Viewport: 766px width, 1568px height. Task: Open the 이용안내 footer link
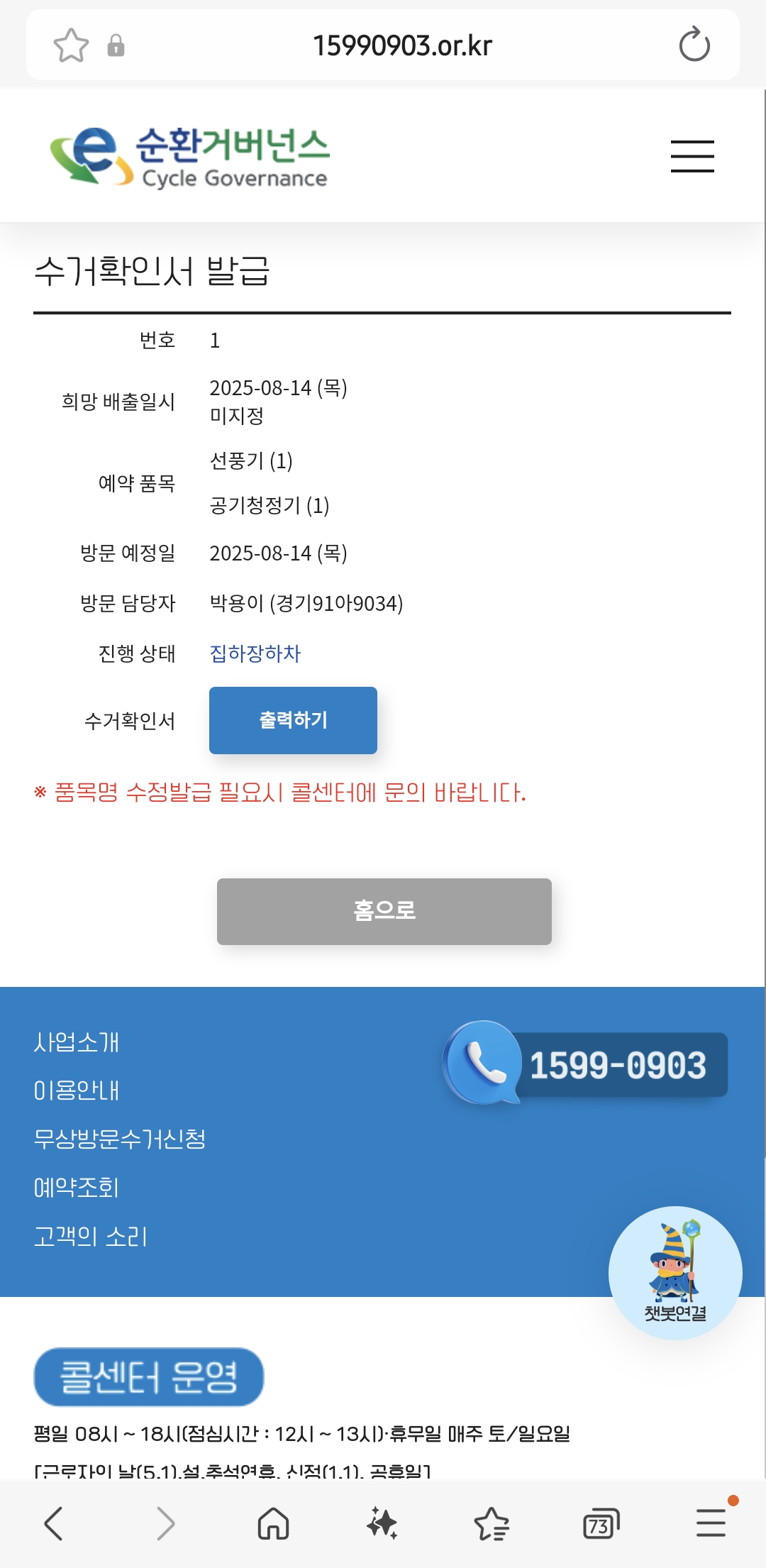pos(77,1091)
